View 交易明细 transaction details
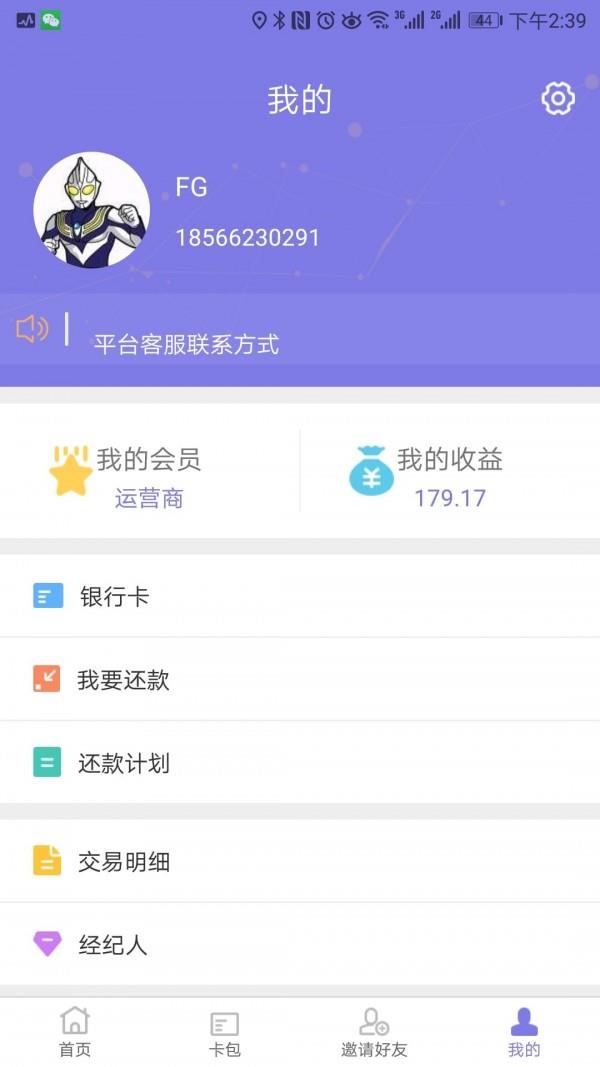Screen dimensions: 600x1067 (300, 861)
